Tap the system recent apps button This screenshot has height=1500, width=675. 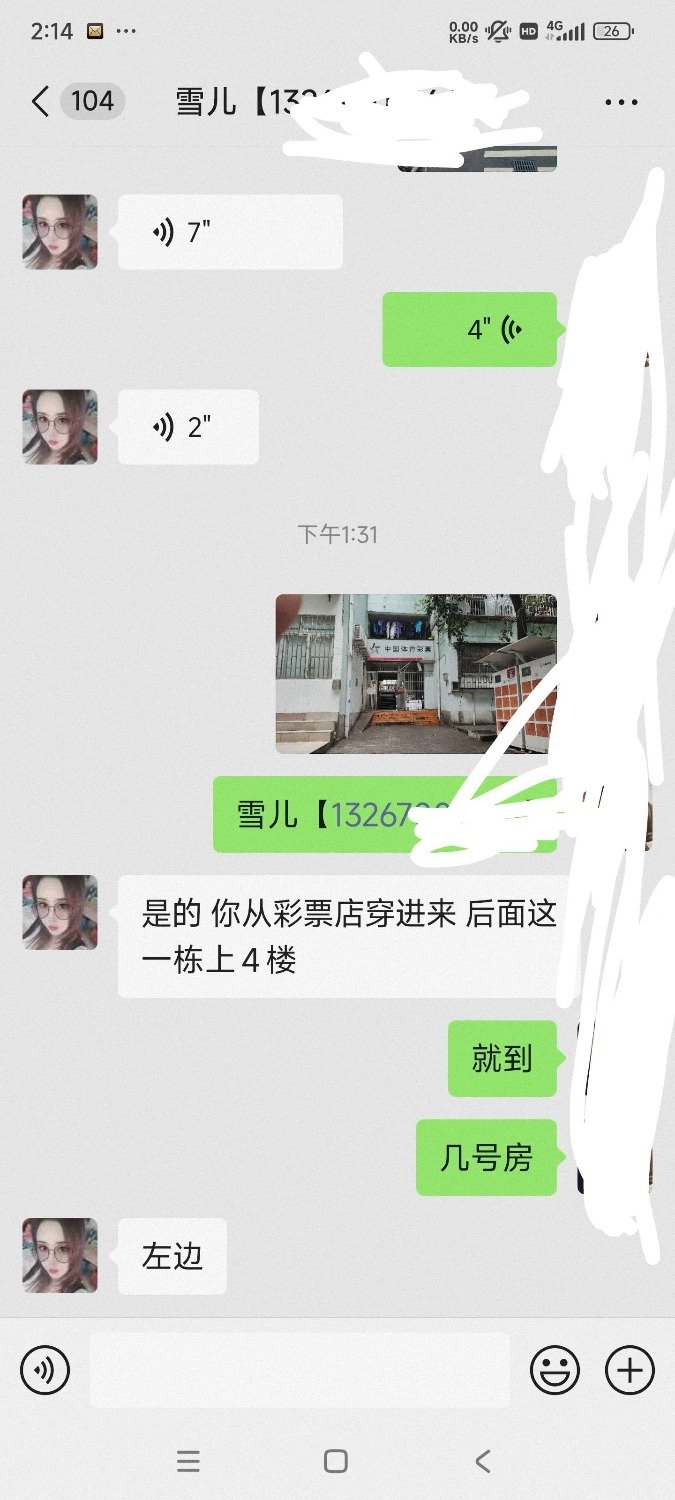click(x=188, y=1461)
